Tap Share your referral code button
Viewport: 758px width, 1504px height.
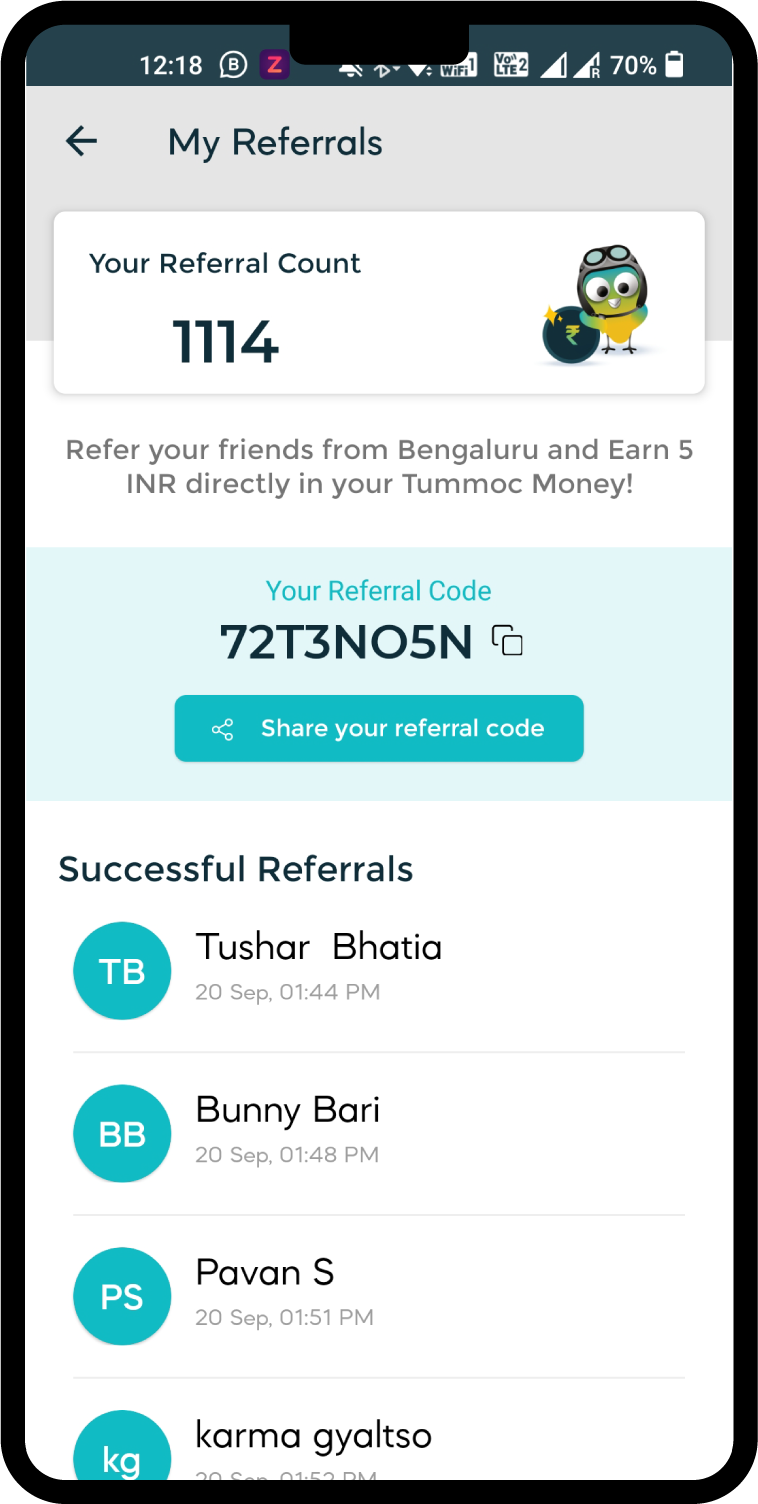coord(379,728)
